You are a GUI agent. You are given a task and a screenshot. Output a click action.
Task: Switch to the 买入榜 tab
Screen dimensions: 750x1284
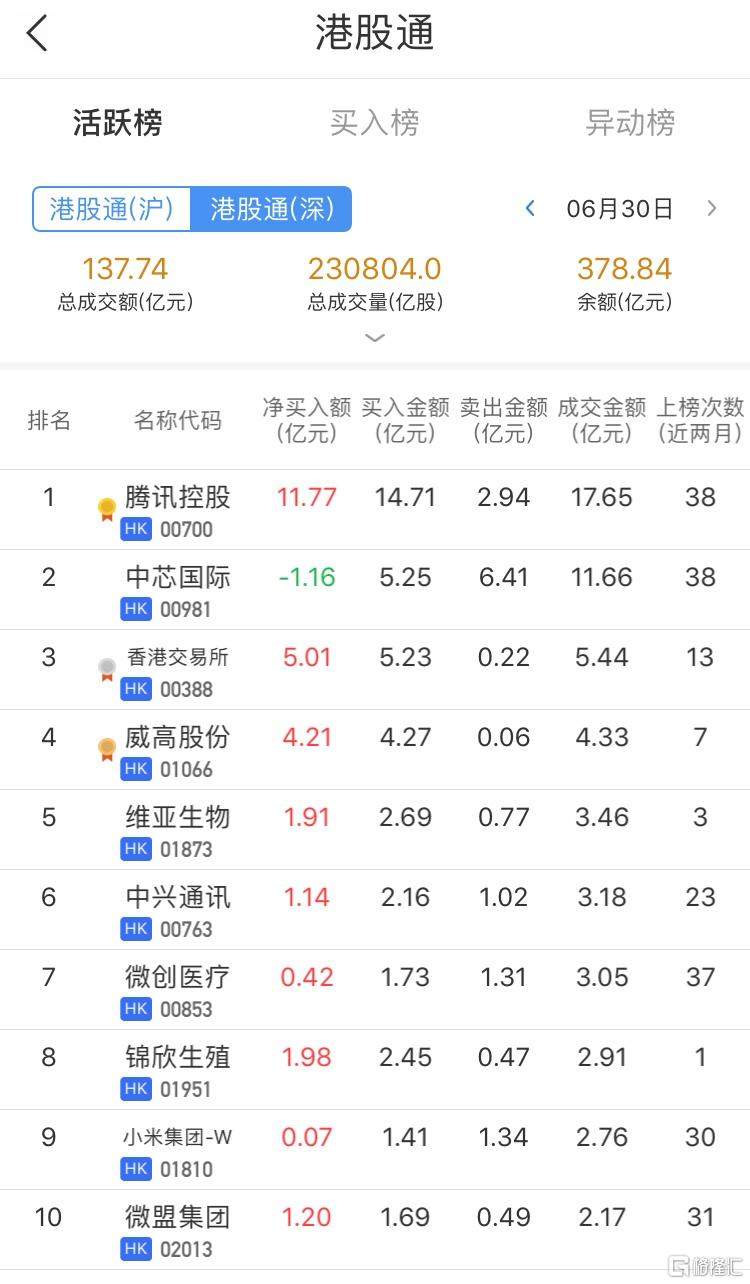pyautogui.click(x=374, y=123)
